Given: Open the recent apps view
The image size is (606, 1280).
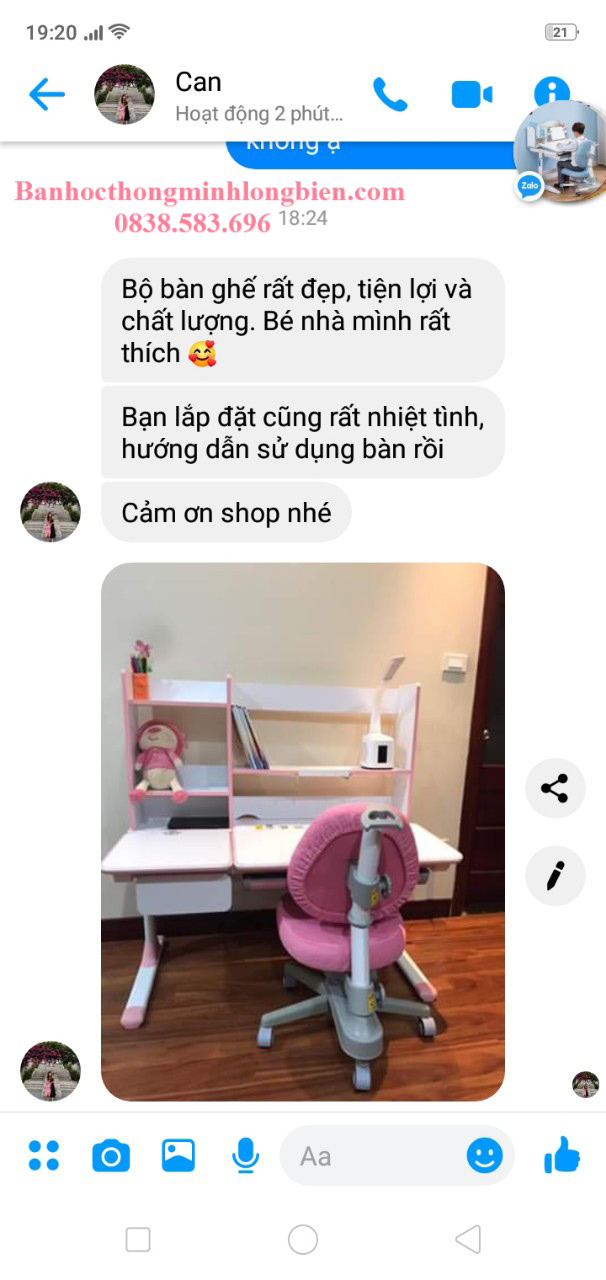Looking at the screenshot, I should coord(138,1240).
